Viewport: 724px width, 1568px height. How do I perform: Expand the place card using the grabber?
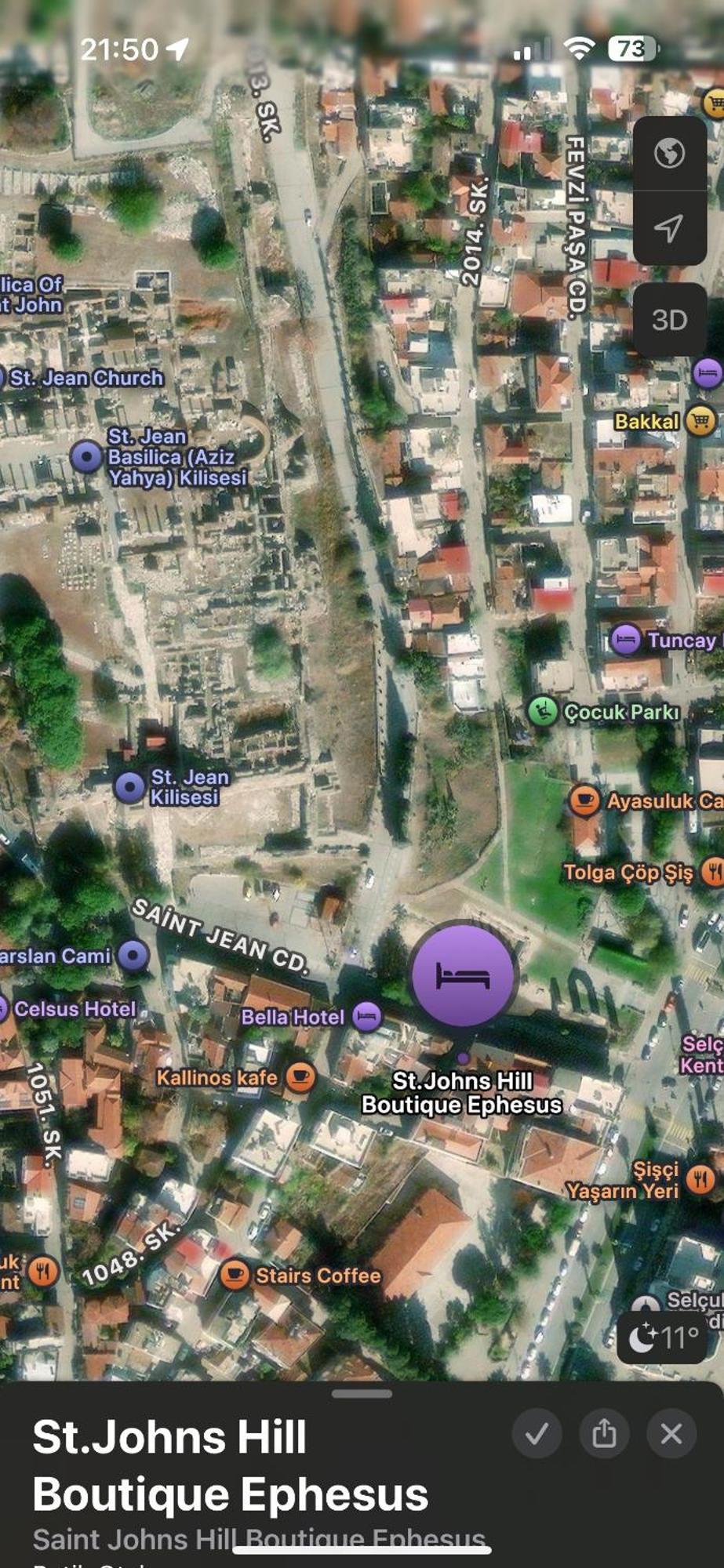(362, 1394)
